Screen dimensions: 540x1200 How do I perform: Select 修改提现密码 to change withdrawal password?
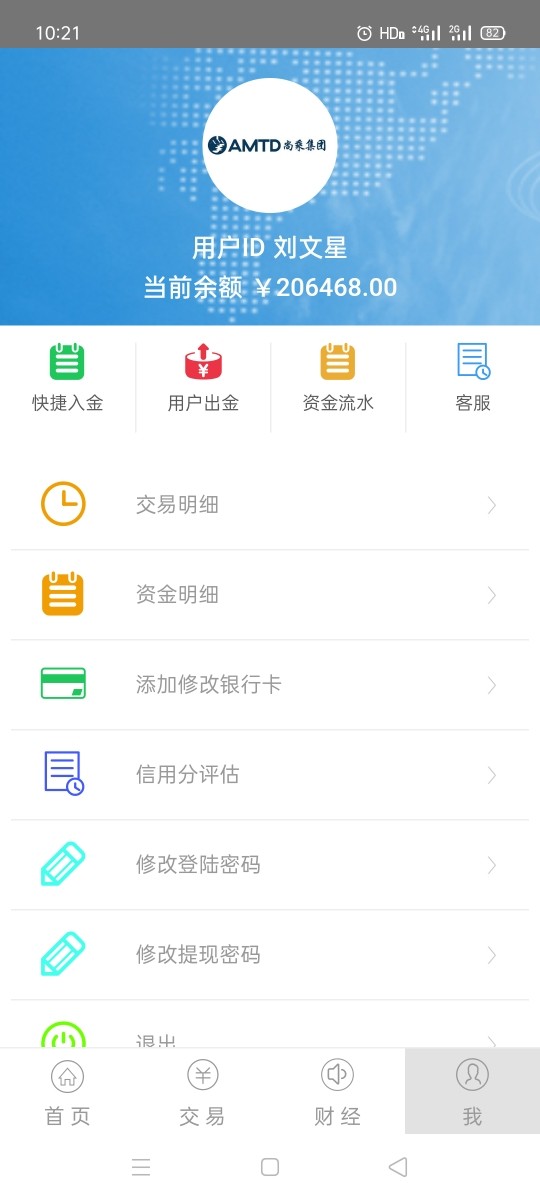(x=270, y=955)
